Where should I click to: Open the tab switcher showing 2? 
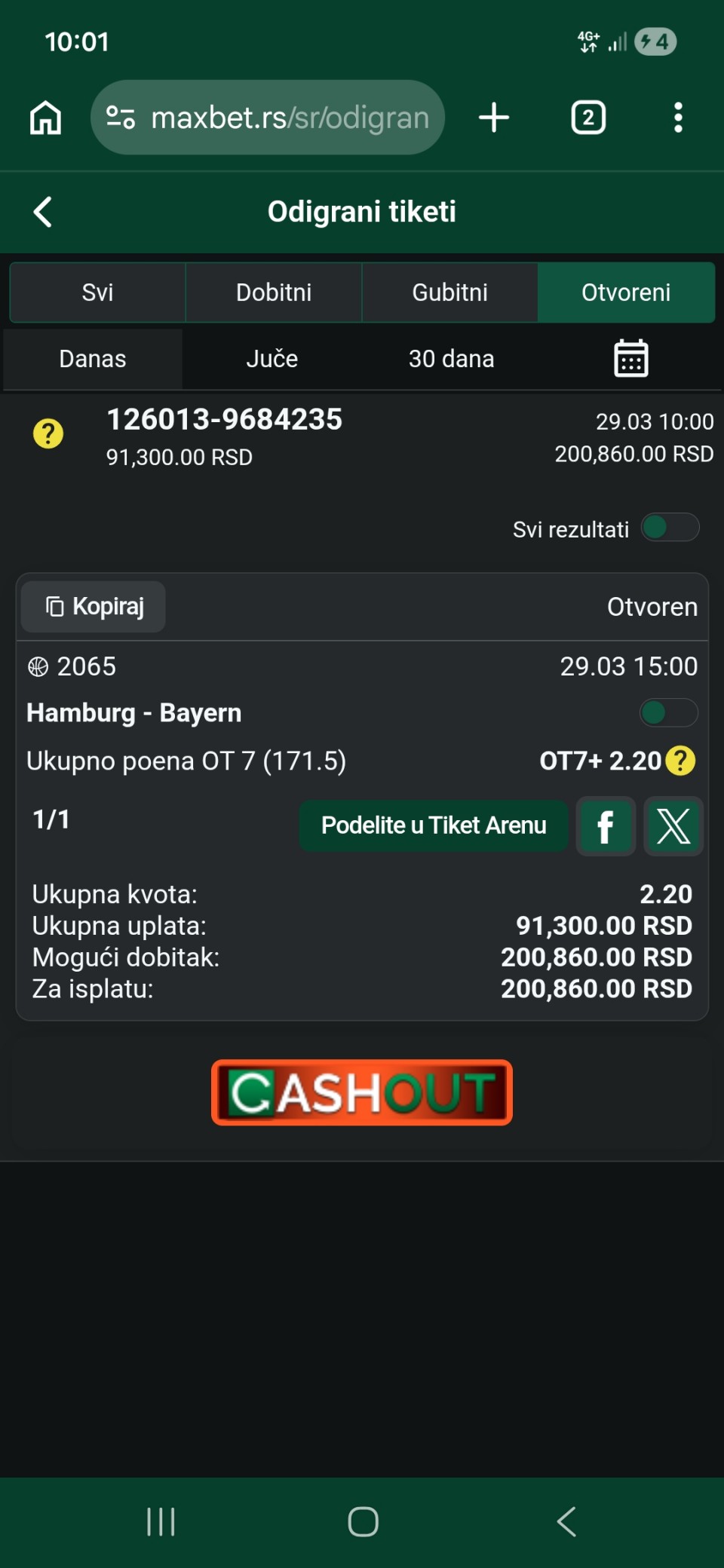tap(588, 118)
